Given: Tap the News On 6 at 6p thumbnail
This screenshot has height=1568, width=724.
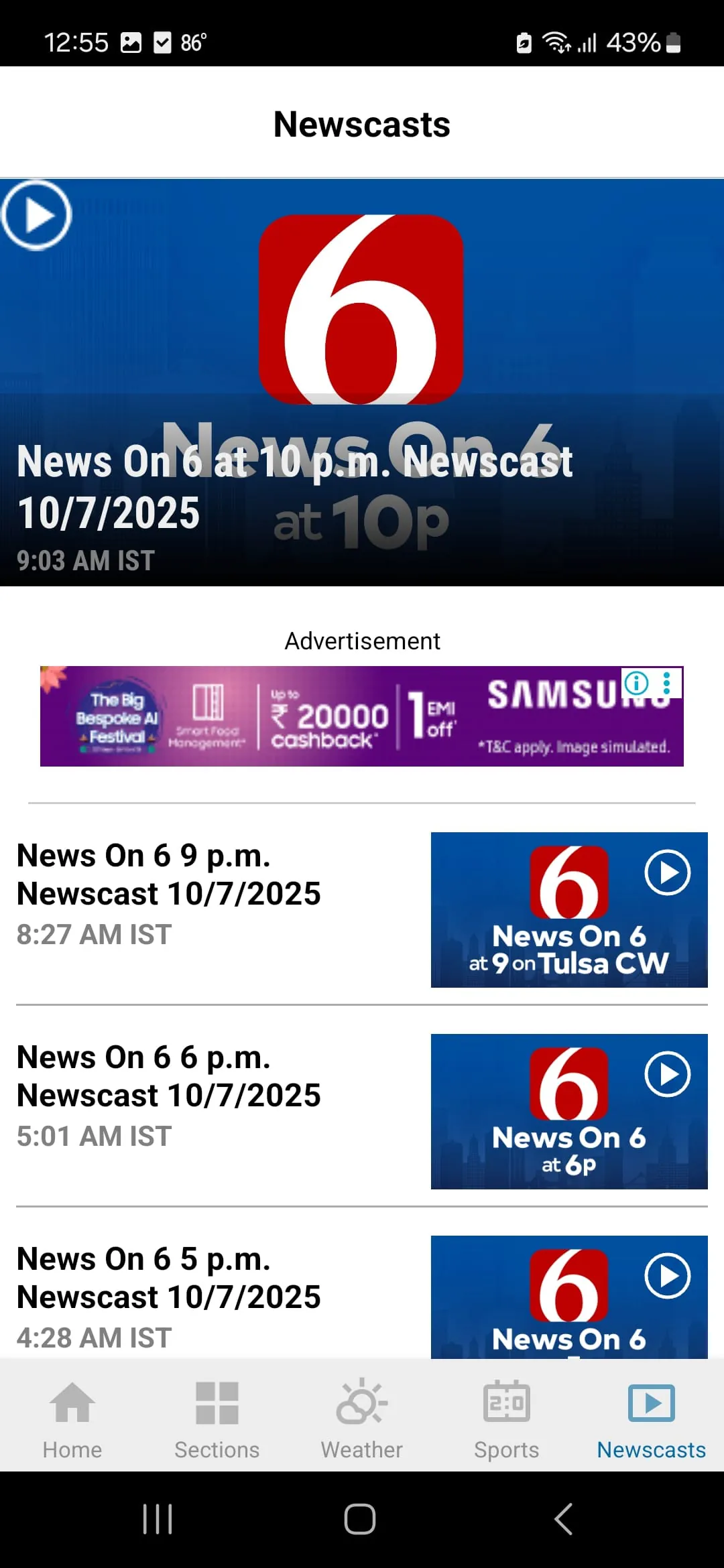Looking at the screenshot, I should click(x=570, y=1112).
